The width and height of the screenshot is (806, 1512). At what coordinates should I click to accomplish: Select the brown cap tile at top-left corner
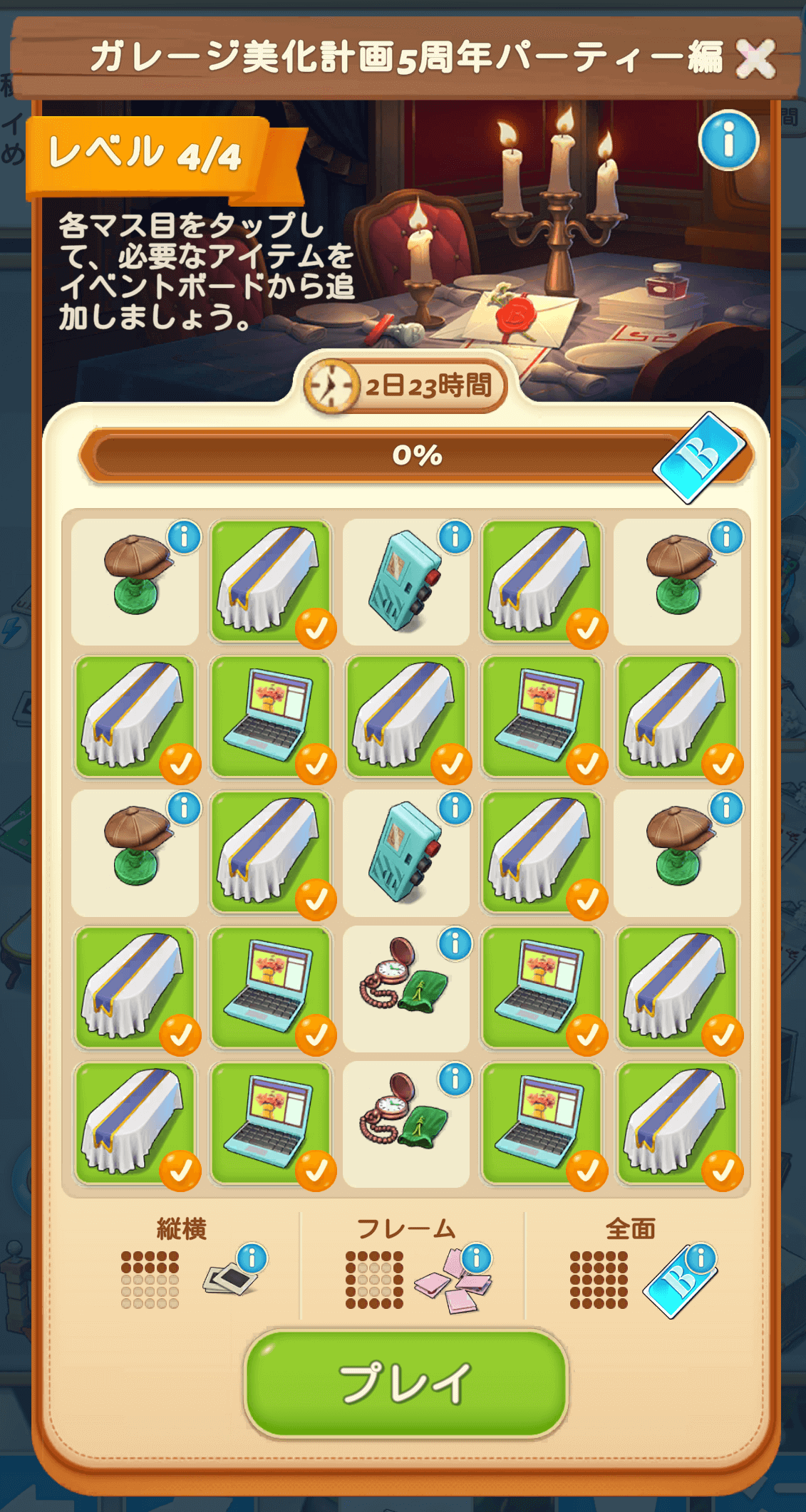[134, 583]
